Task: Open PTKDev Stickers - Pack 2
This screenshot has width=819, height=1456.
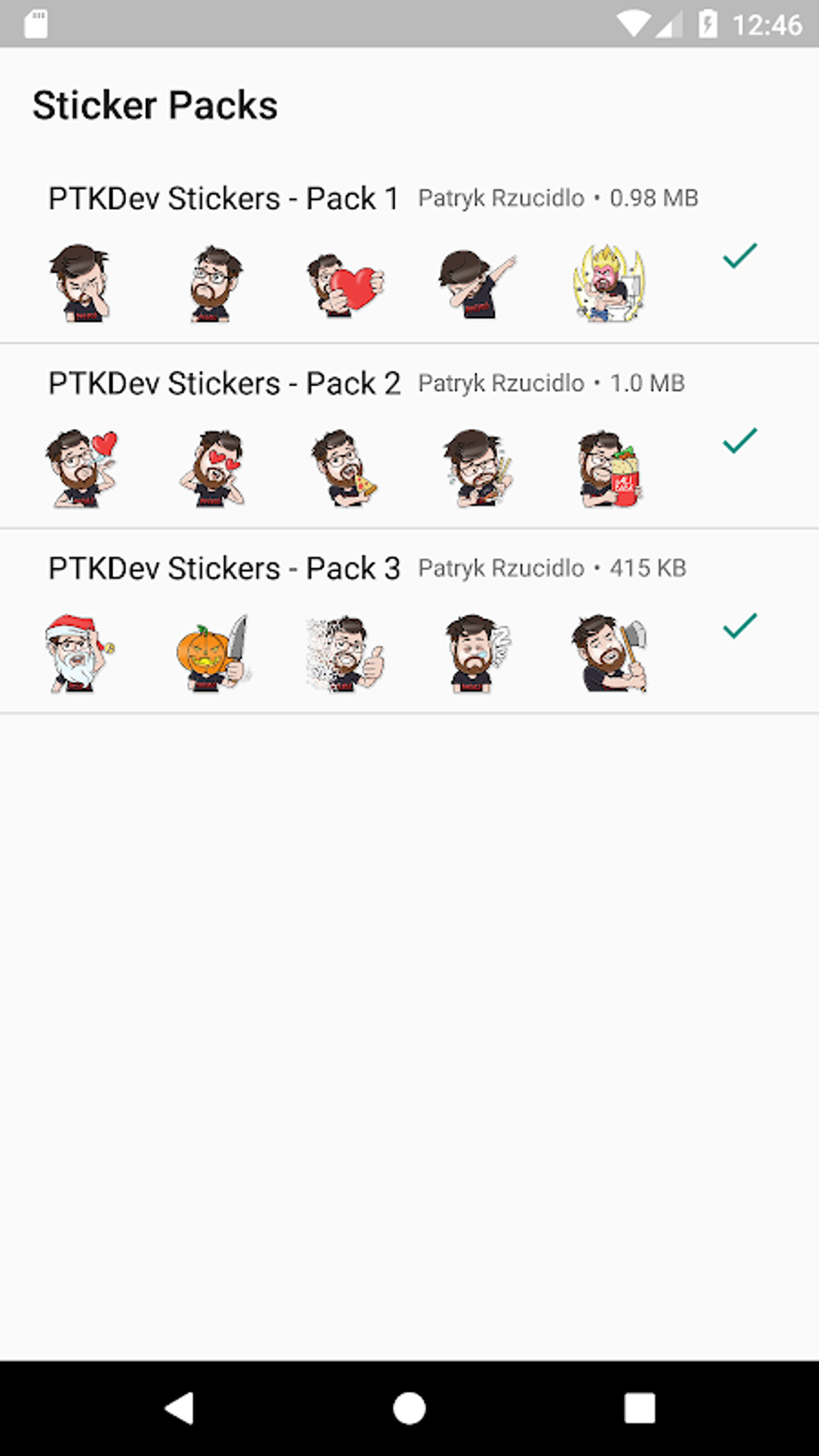Action: (x=223, y=383)
